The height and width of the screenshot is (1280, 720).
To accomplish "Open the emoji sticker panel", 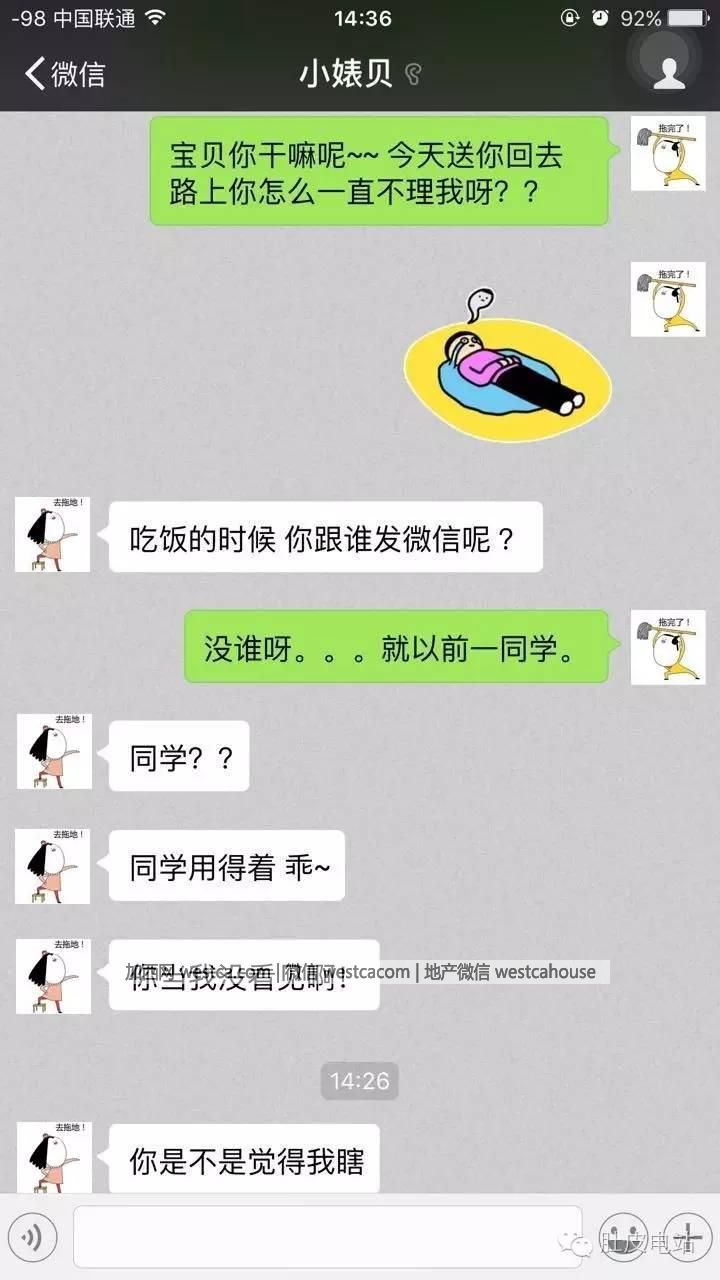I will pyautogui.click(x=622, y=1237).
